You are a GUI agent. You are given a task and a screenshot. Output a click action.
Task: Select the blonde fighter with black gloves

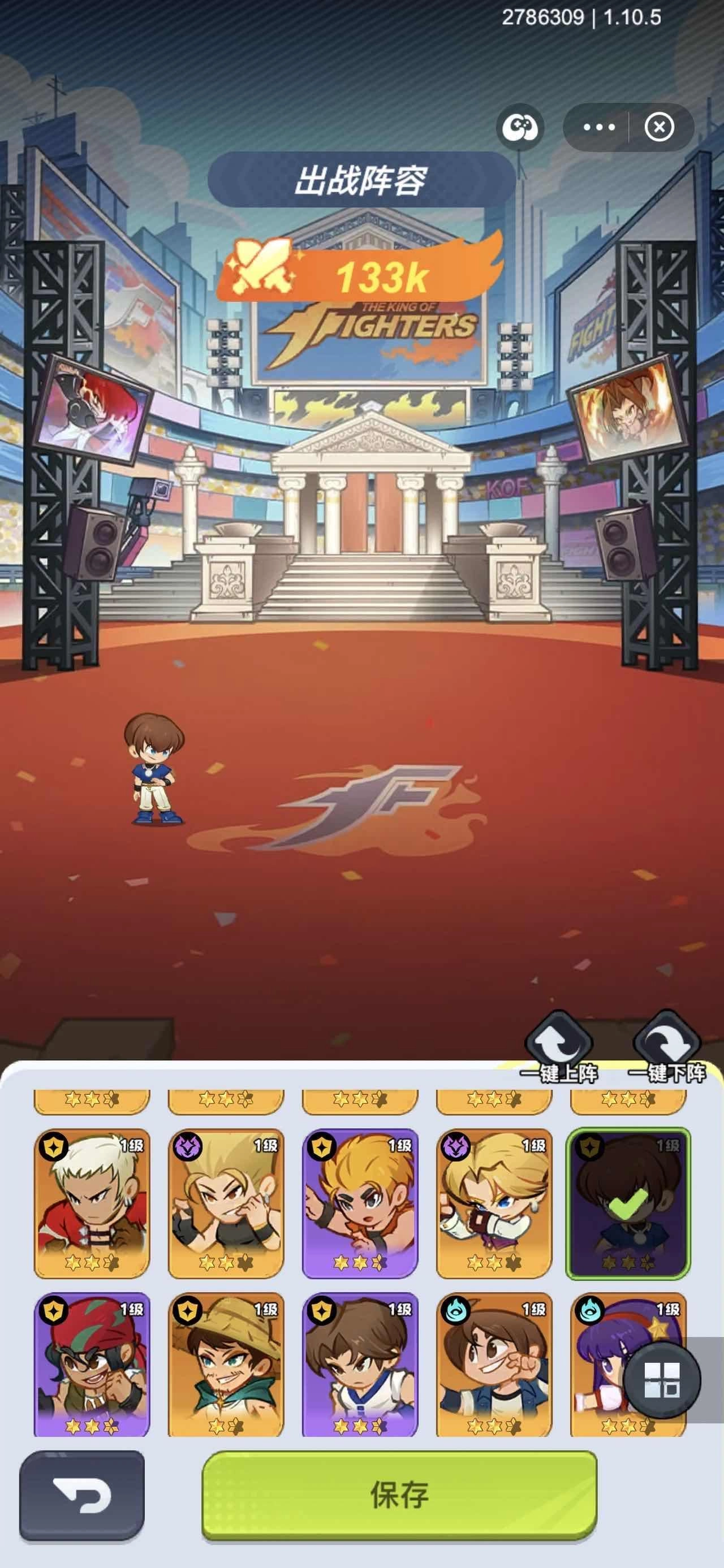tap(226, 1203)
